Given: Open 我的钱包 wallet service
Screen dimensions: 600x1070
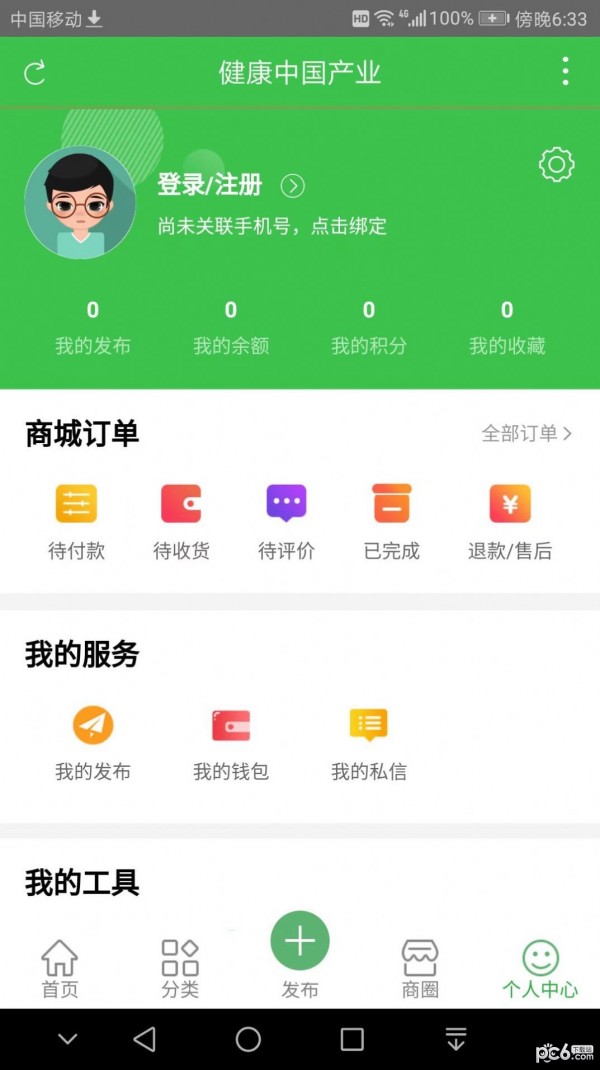Looking at the screenshot, I should pos(231,743).
